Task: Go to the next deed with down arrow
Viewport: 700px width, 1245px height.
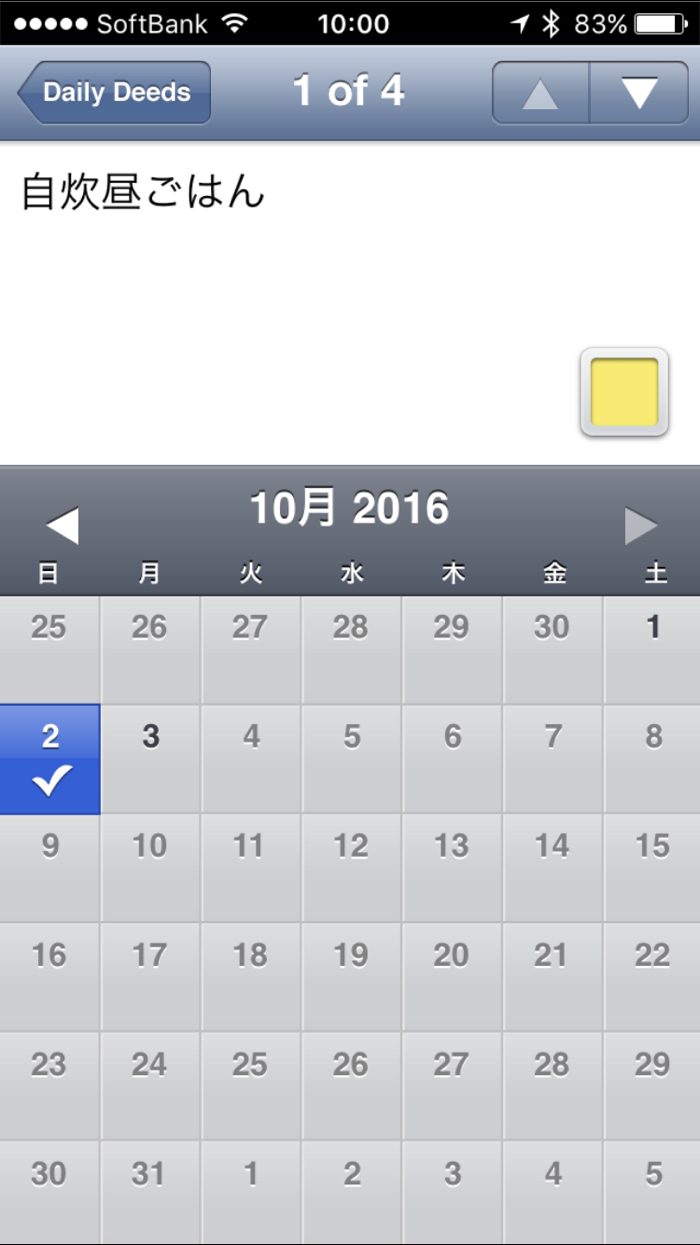Action: point(639,93)
